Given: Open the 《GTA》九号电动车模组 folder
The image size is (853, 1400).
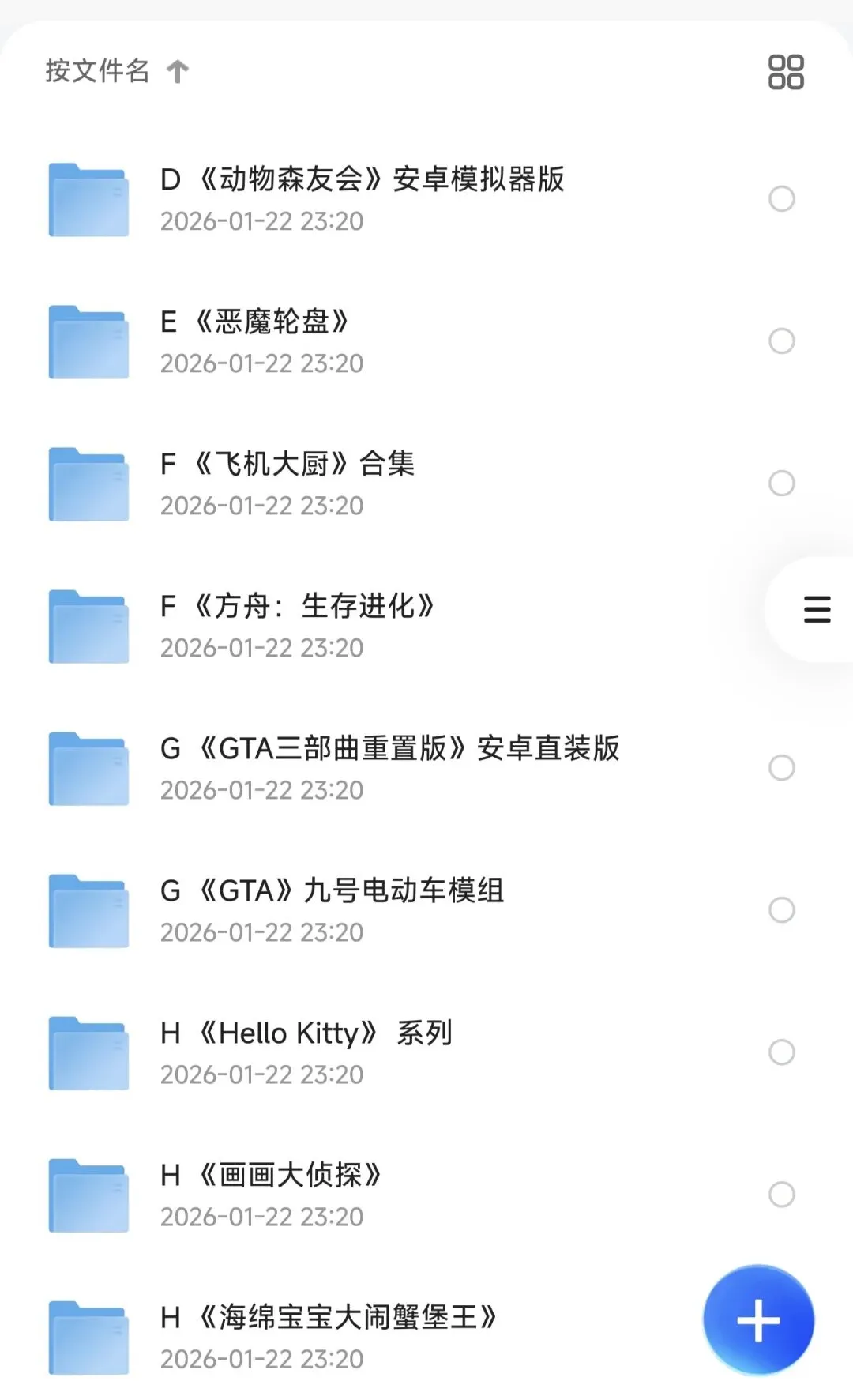Looking at the screenshot, I should pyautogui.click(x=332, y=891).
